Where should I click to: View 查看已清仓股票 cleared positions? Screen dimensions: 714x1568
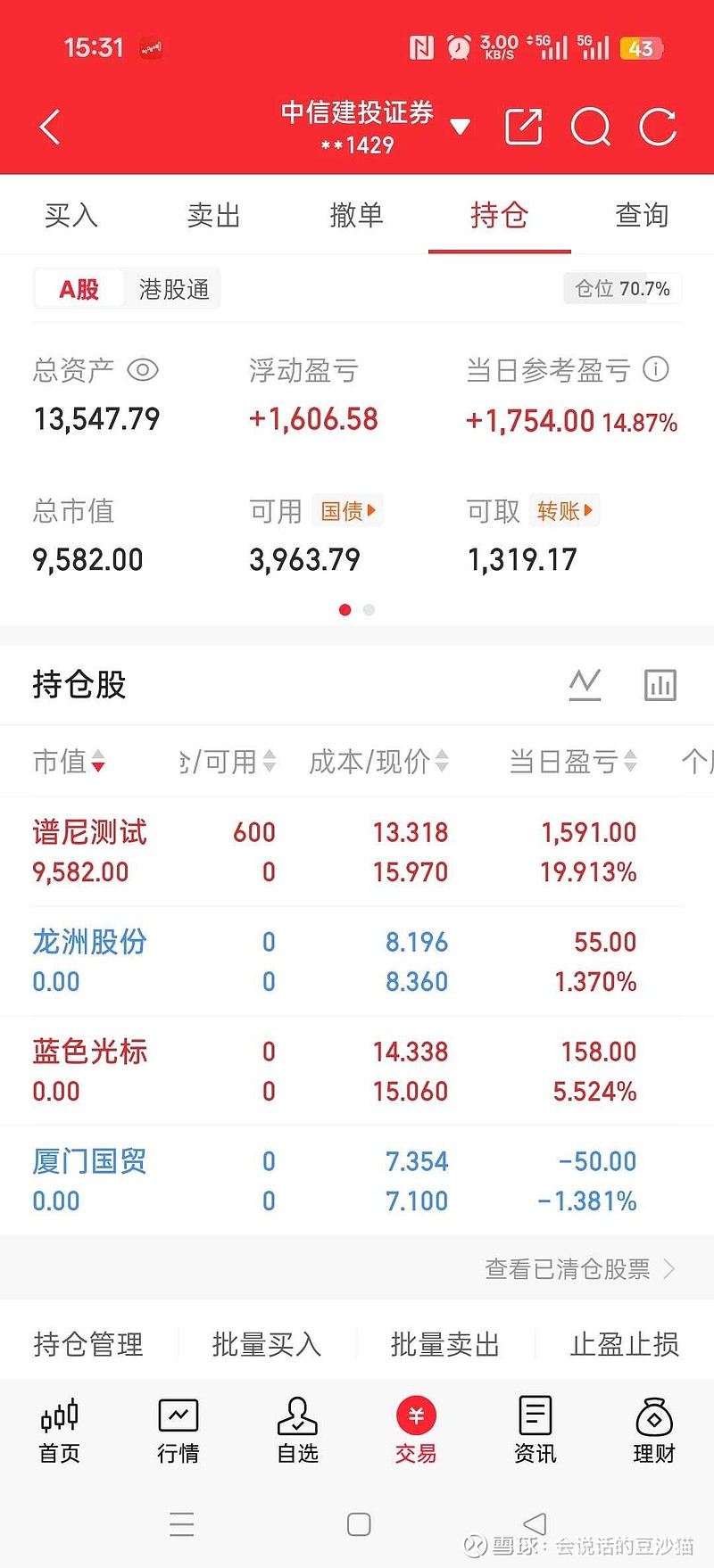click(578, 1268)
